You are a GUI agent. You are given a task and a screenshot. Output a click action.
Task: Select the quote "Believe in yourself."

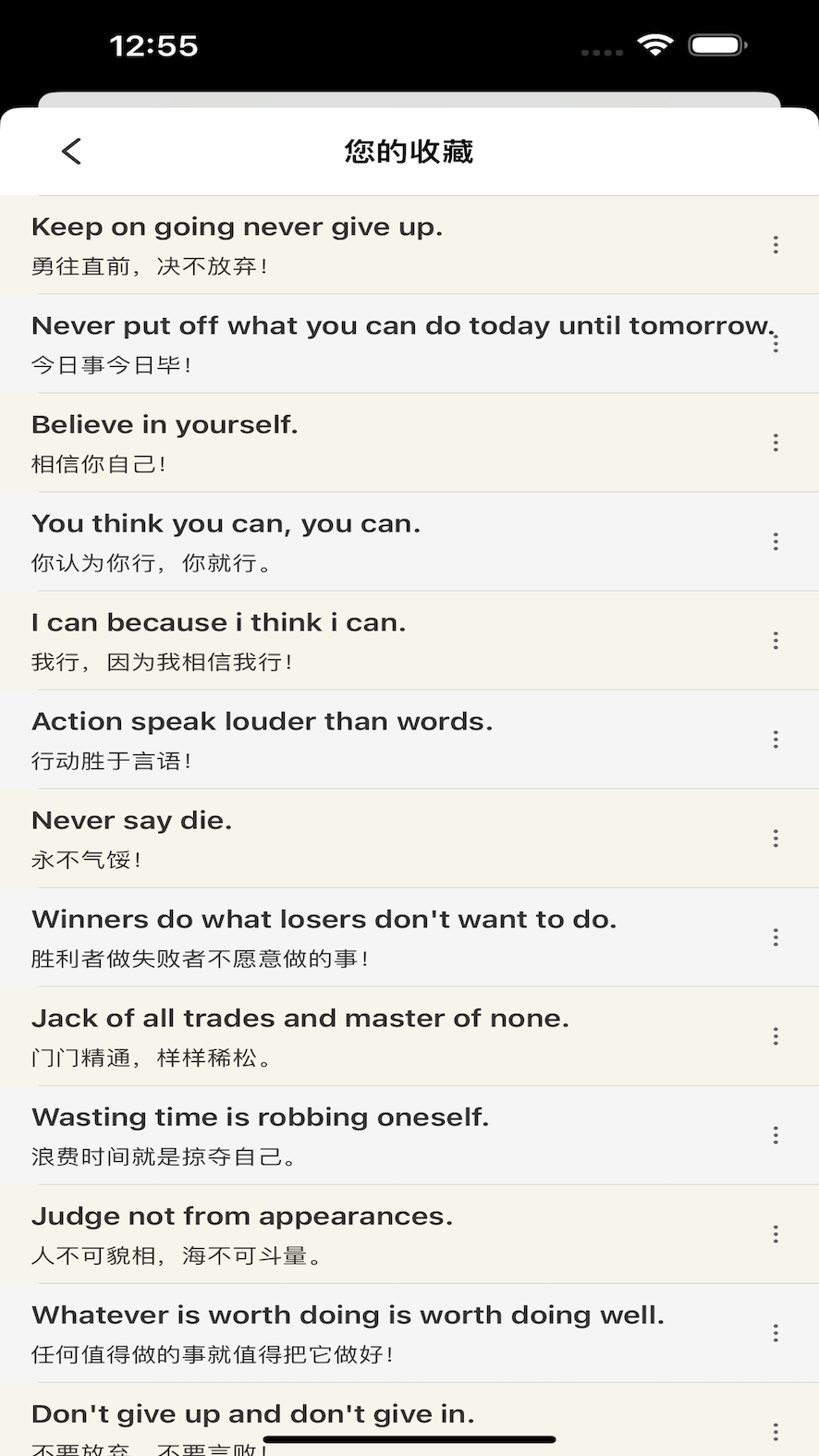[x=165, y=423]
